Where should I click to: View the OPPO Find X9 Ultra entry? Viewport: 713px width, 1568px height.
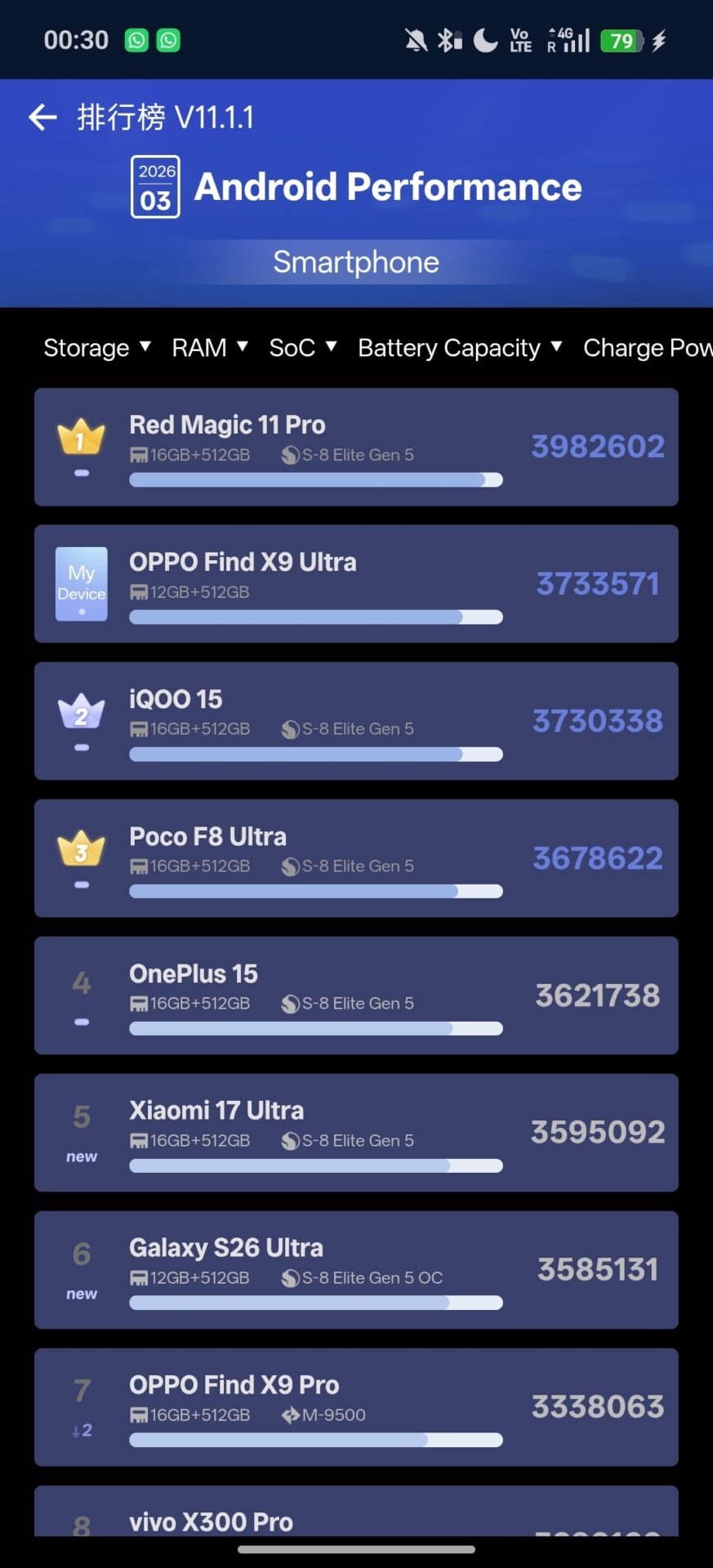point(356,584)
